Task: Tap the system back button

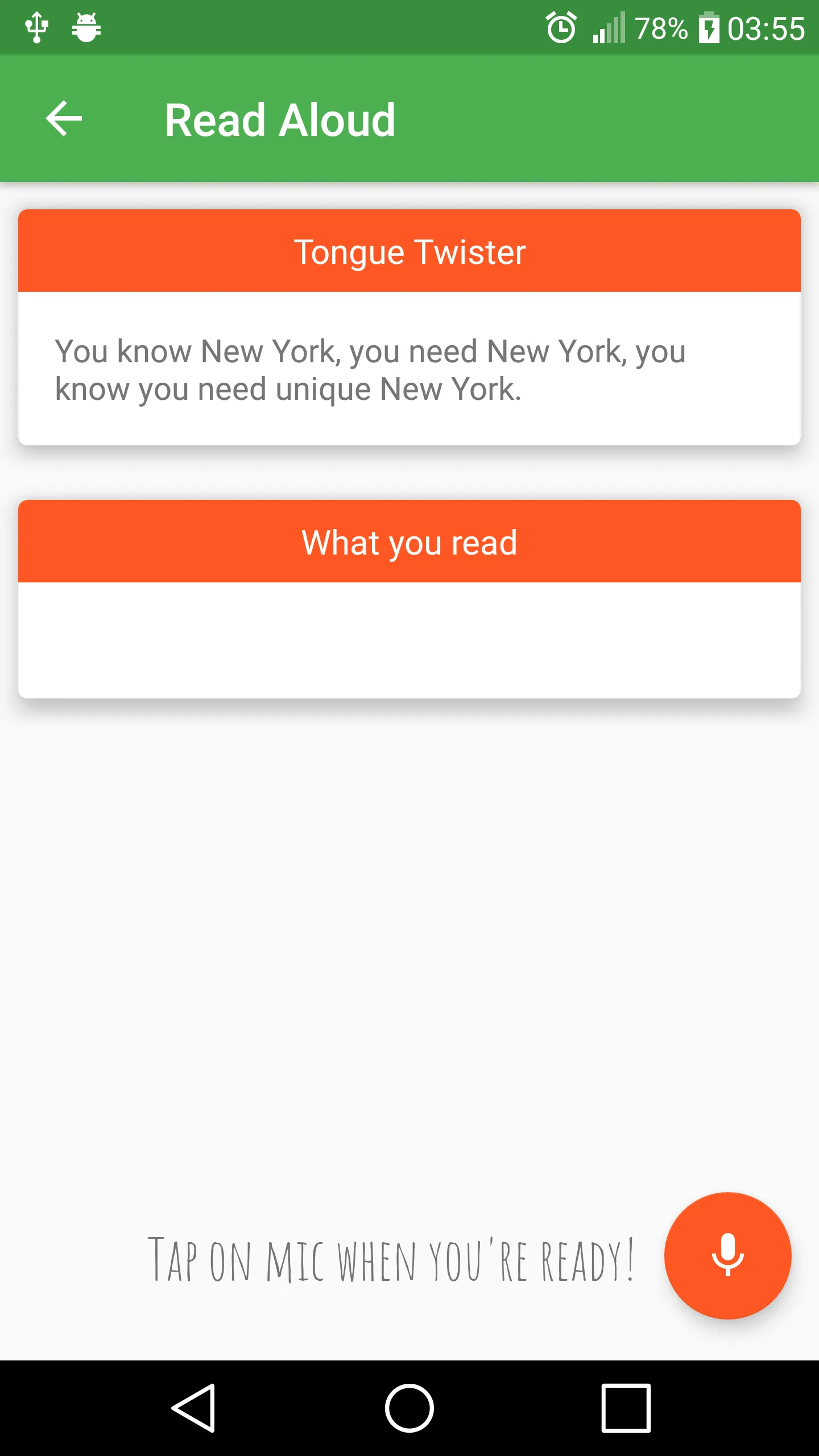Action: (x=193, y=1408)
